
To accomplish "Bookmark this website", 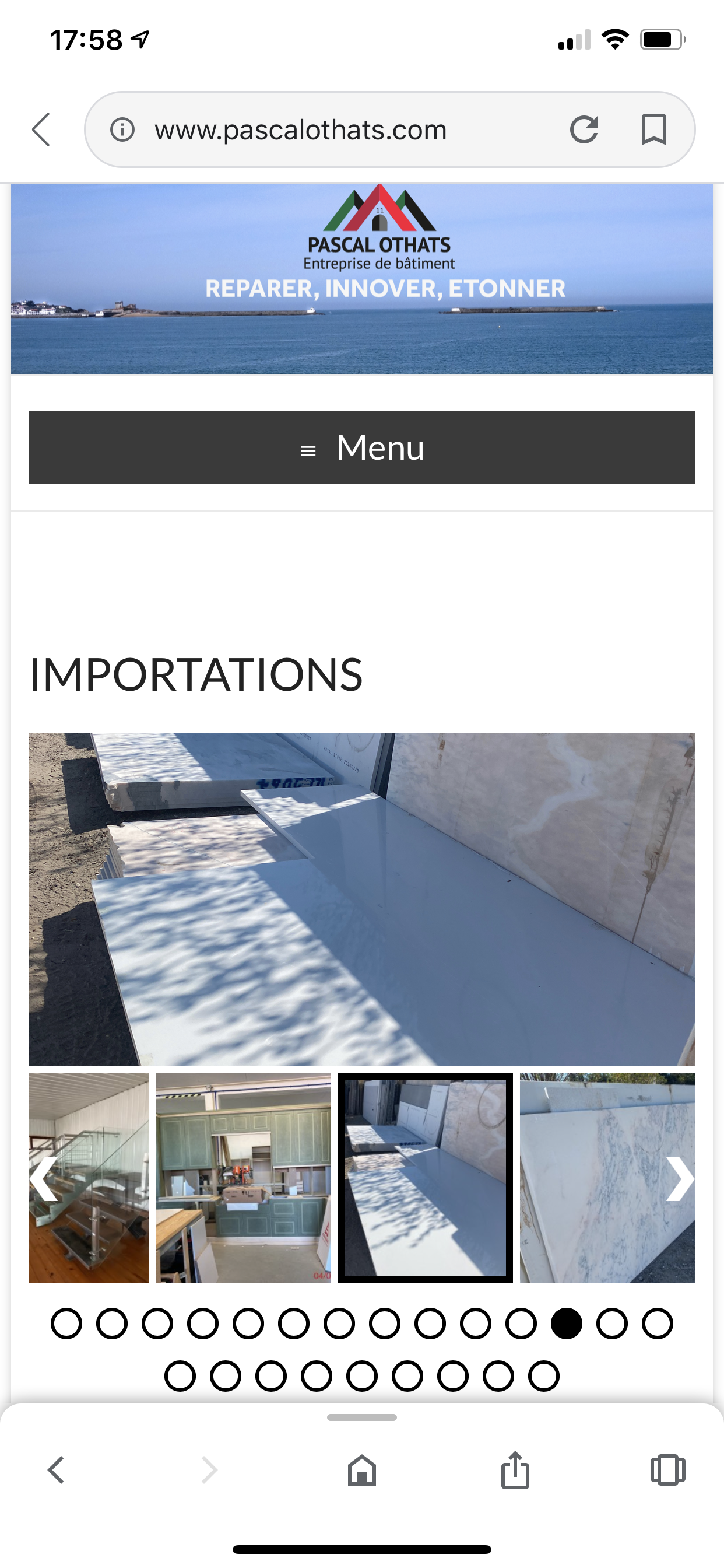I will pos(653,129).
